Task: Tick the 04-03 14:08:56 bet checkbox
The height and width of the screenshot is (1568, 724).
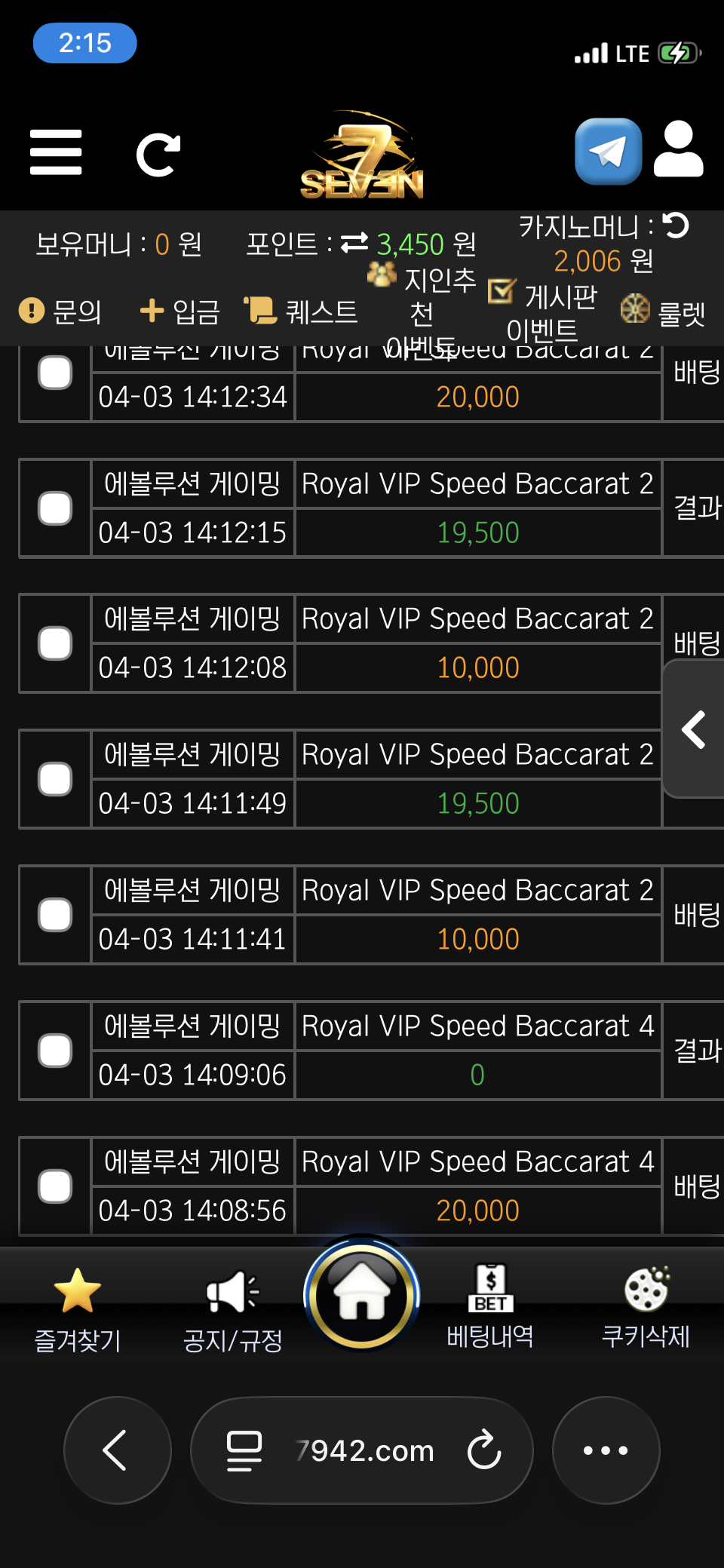Action: (x=55, y=1186)
